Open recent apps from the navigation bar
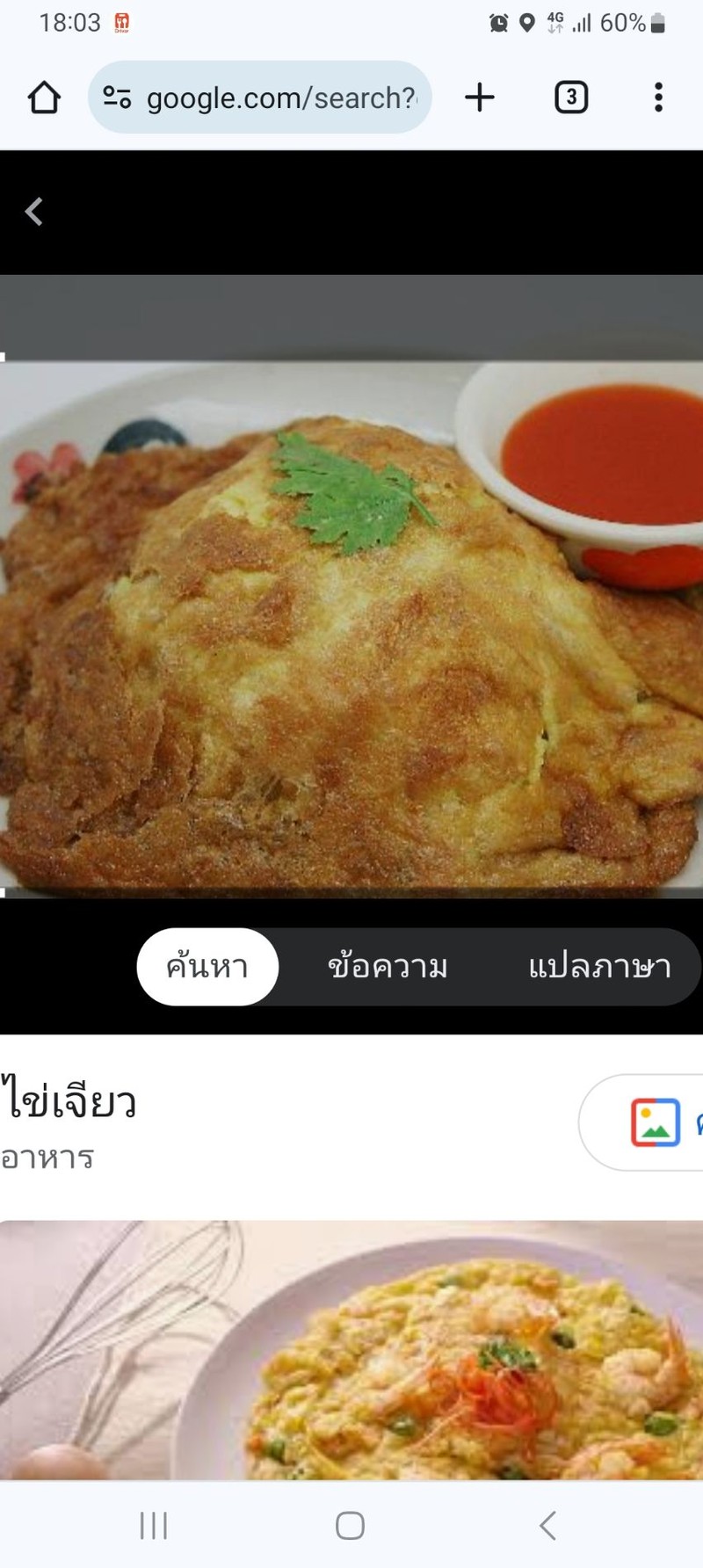The image size is (703, 1568). pyautogui.click(x=154, y=1526)
